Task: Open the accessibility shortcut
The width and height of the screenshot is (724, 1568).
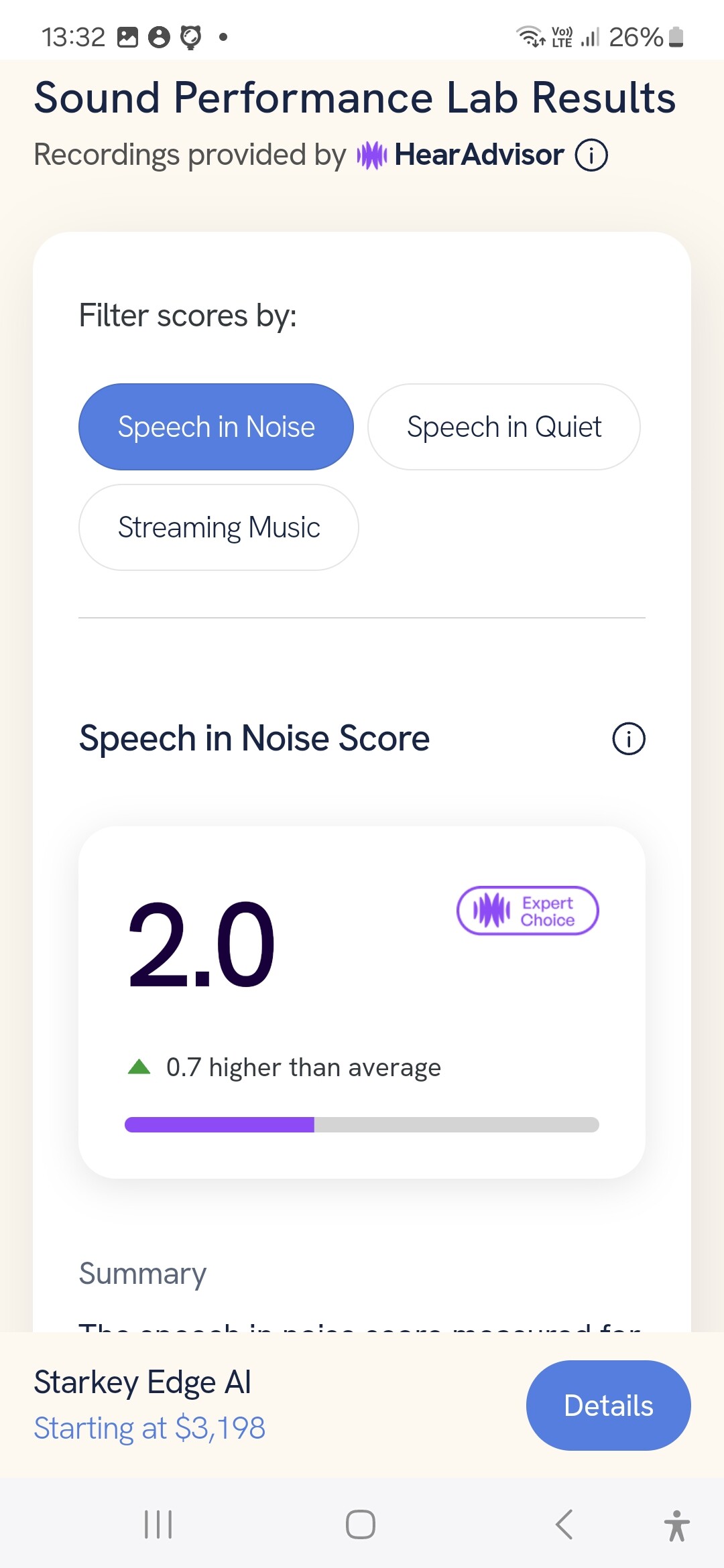Action: 677,1526
